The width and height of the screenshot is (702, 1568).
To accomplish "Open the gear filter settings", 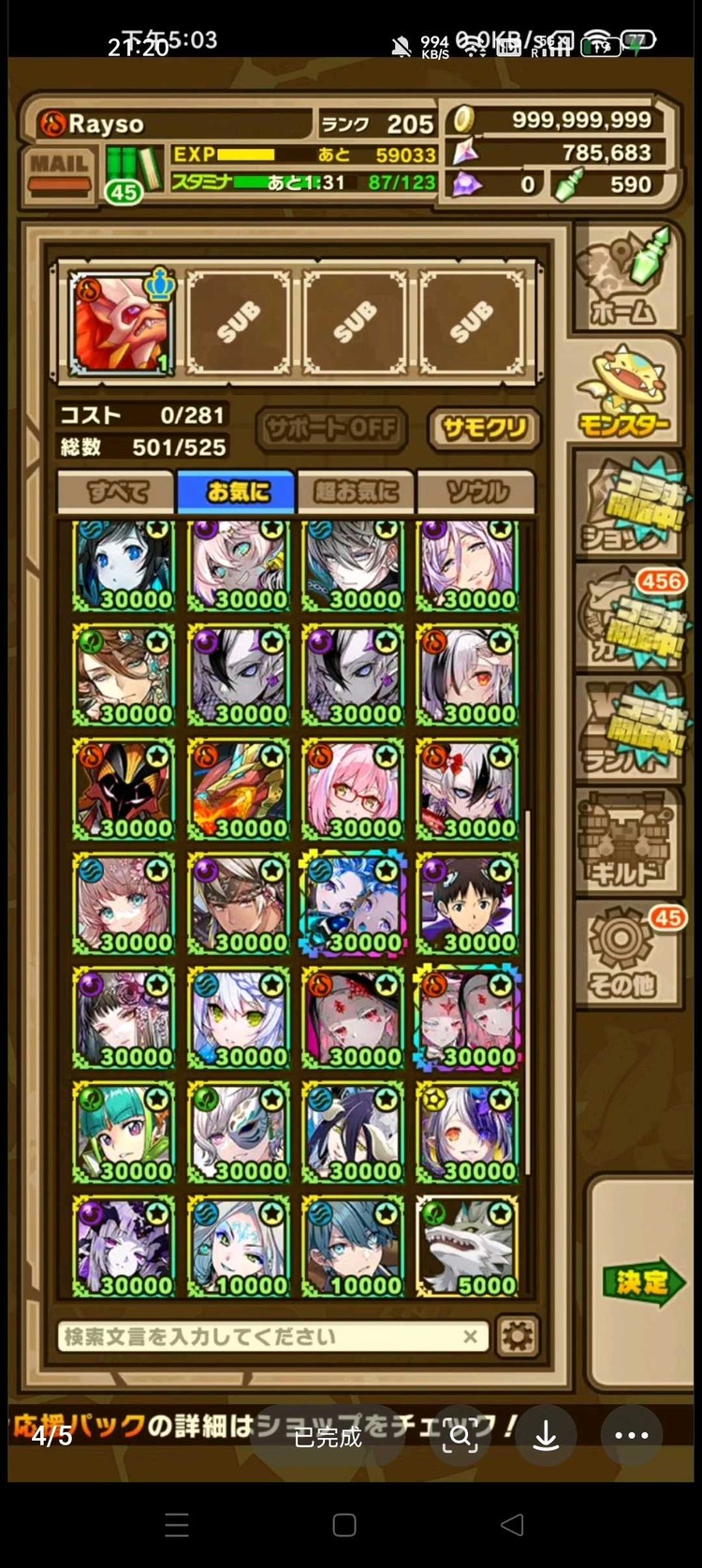I will 518,1337.
